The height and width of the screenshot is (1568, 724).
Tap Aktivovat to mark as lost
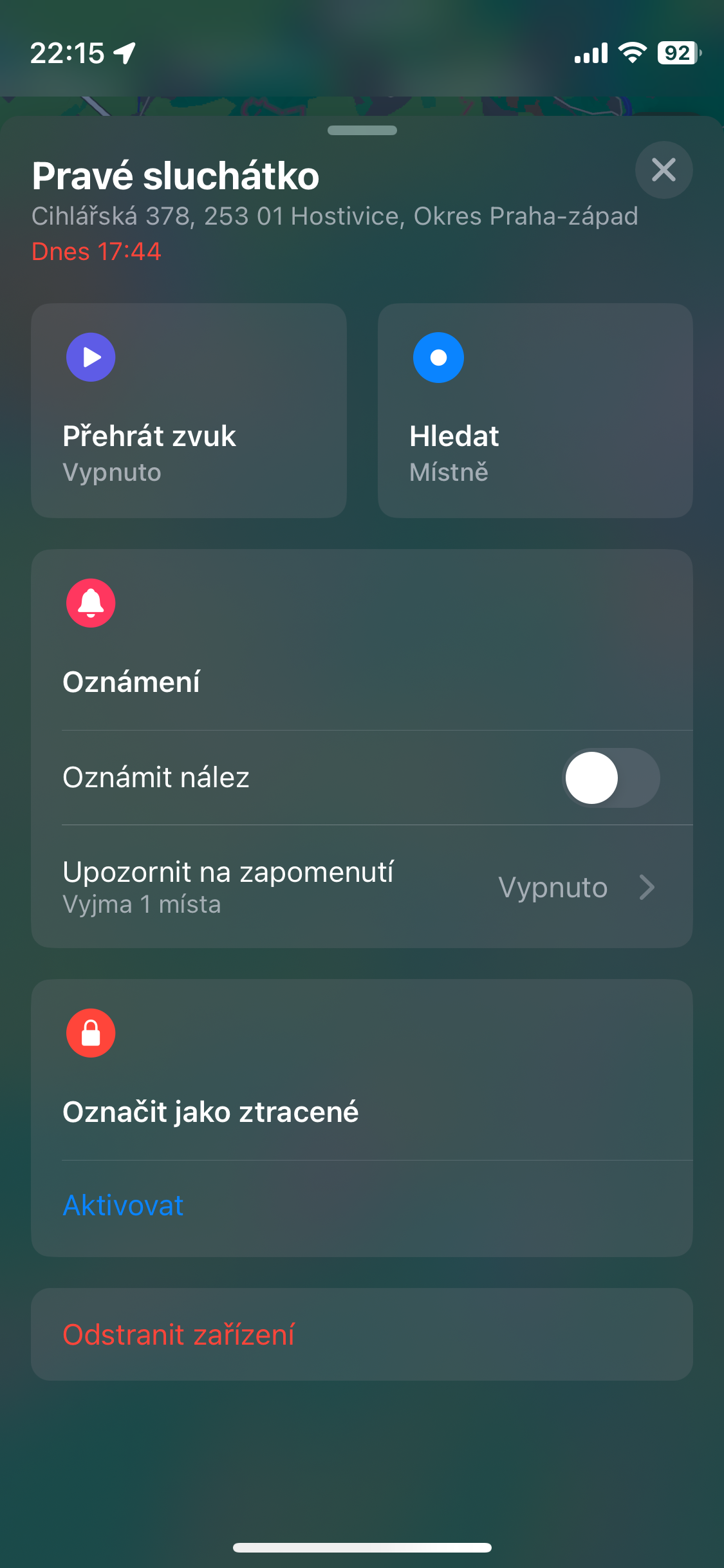[124, 1205]
